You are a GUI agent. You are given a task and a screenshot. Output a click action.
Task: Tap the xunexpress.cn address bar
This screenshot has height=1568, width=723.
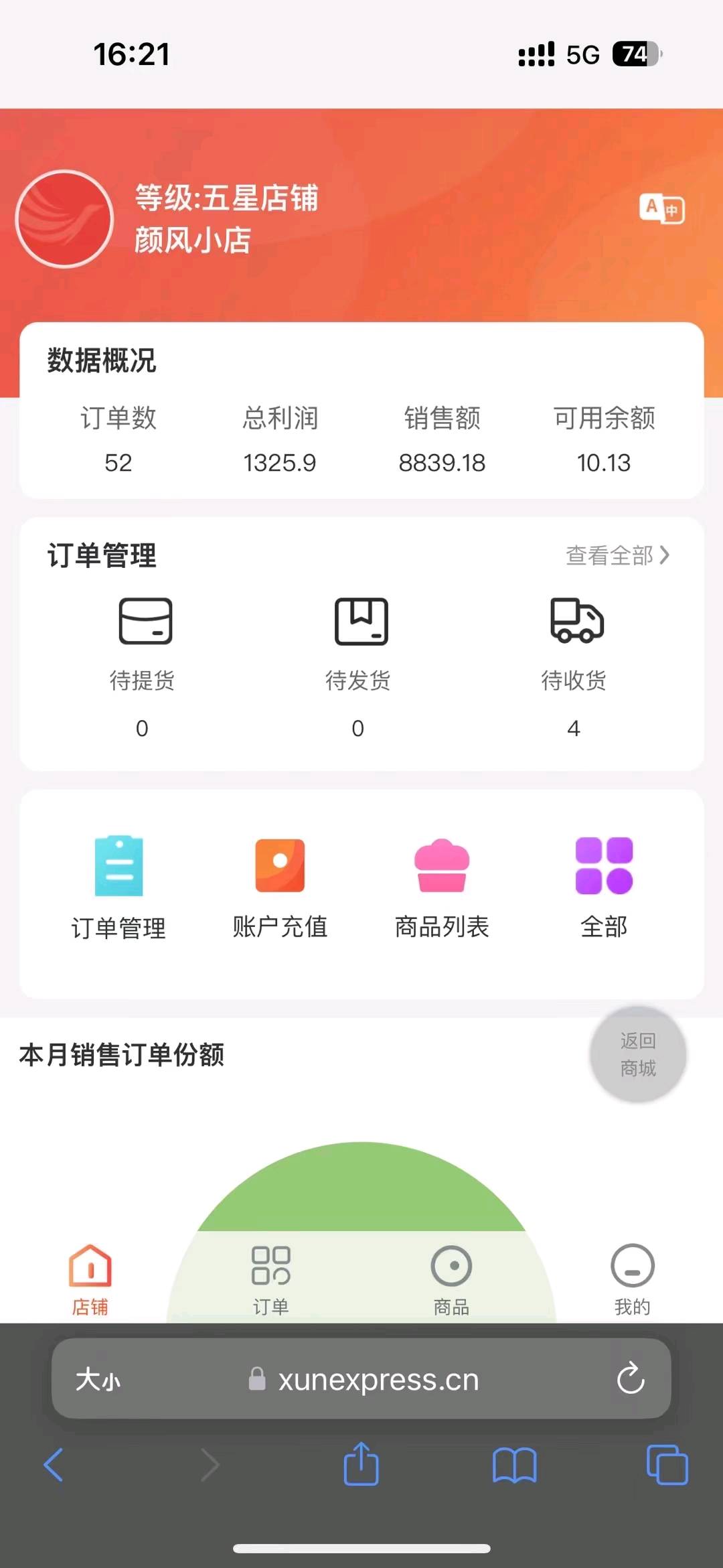(378, 1380)
